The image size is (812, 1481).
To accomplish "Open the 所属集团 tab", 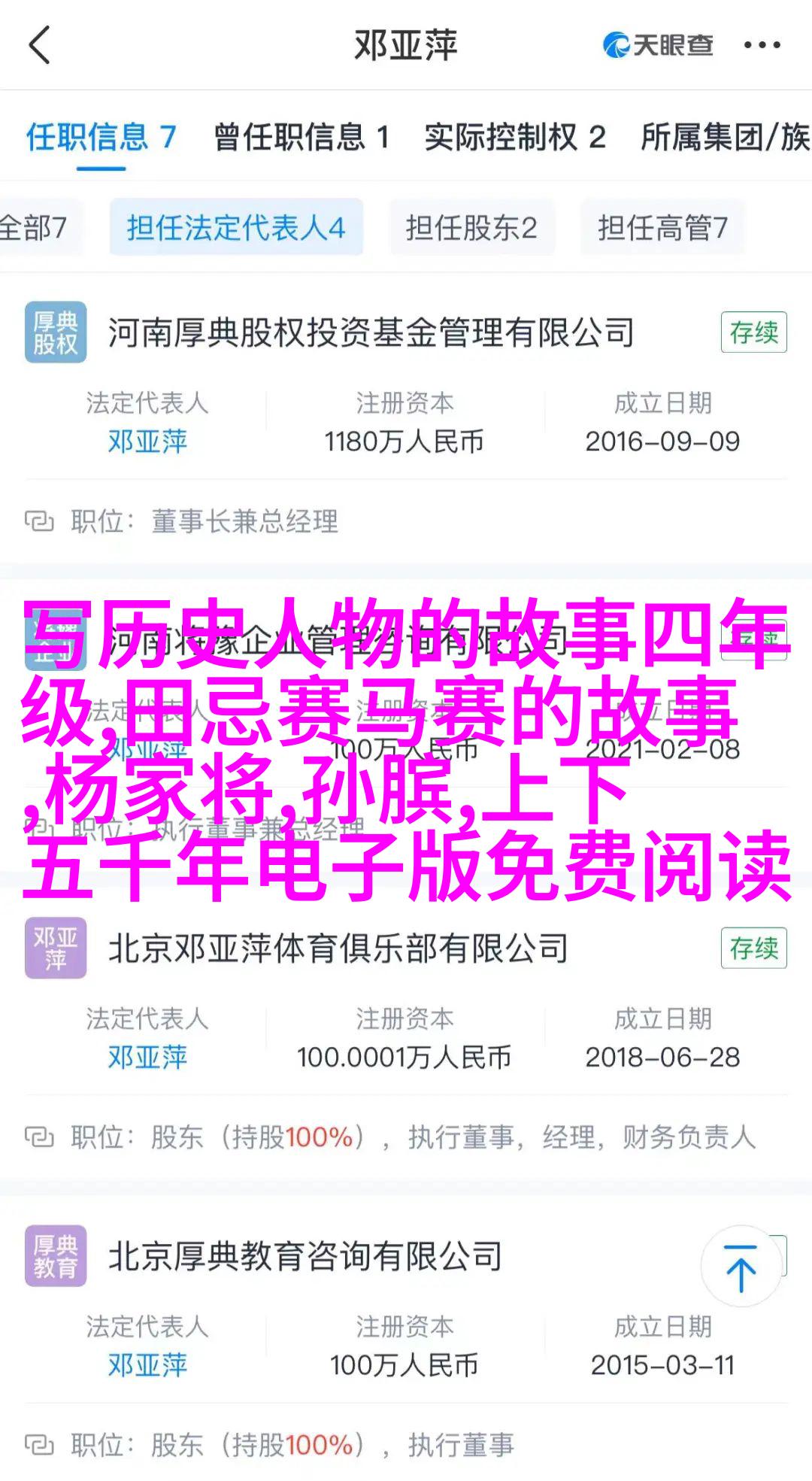I will tap(724, 138).
